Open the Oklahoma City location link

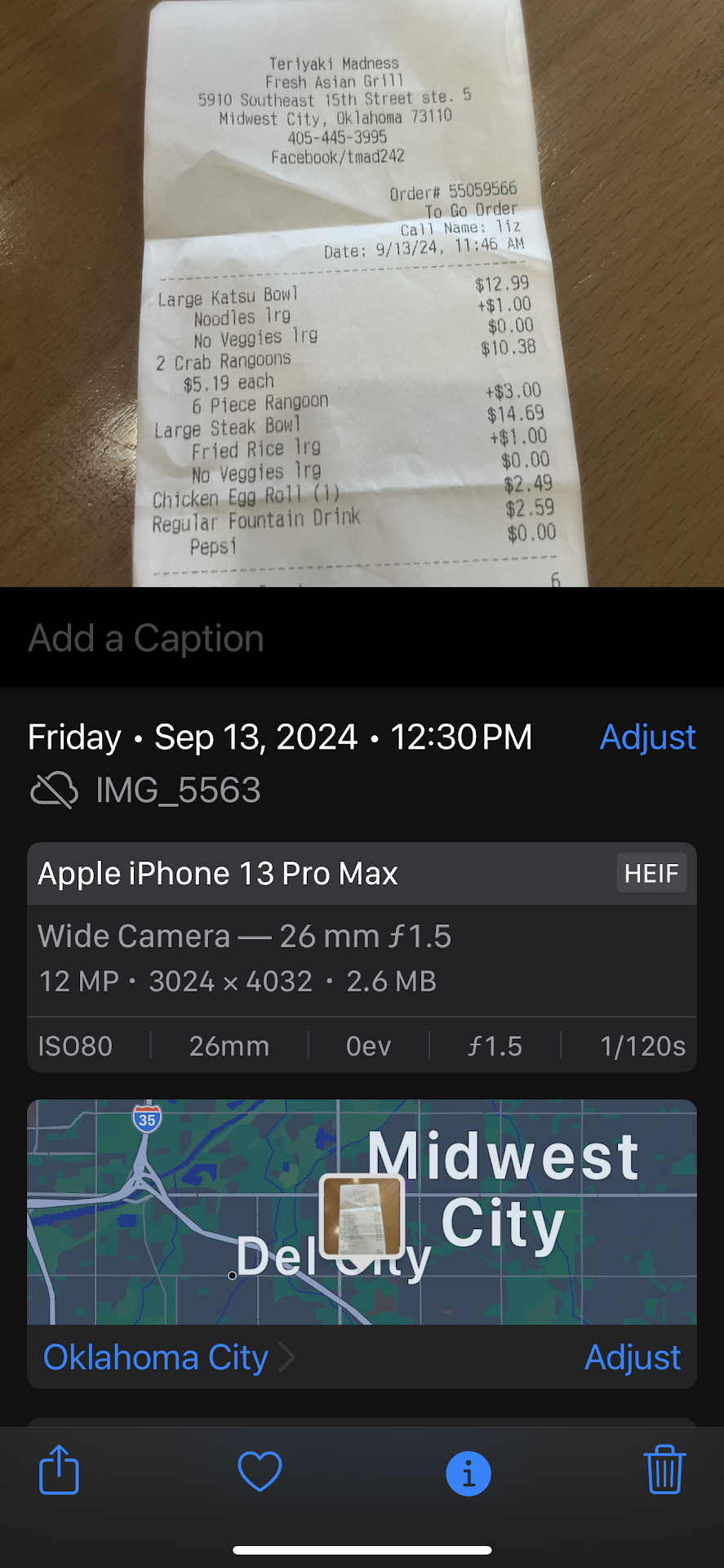[x=157, y=1357]
